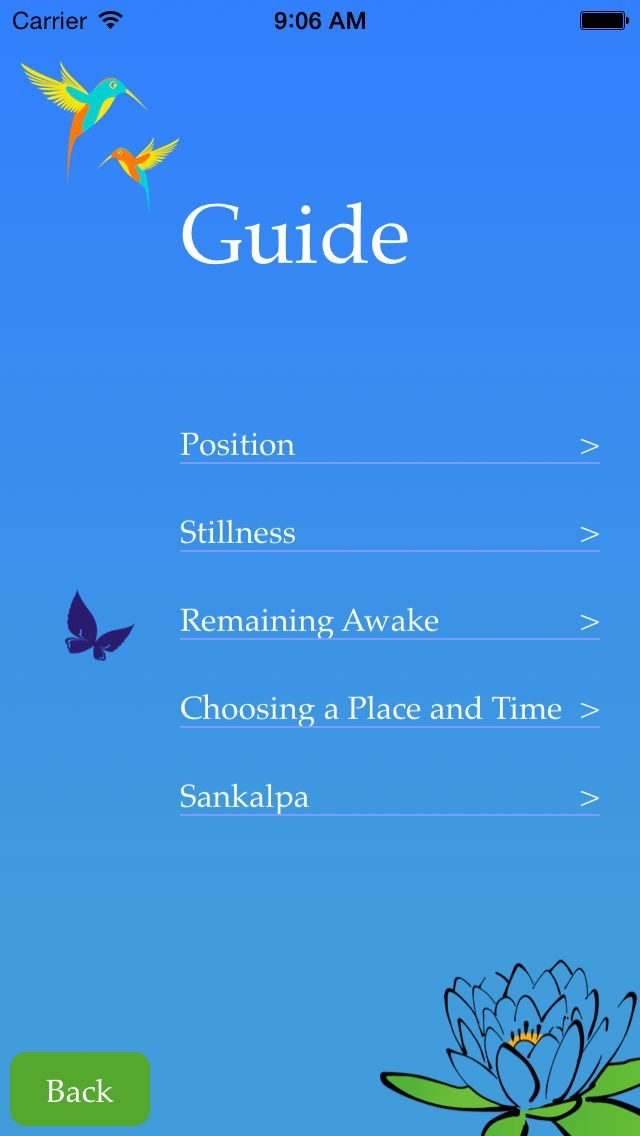Open Choosing a Place and Time
Viewport: 640px width, 1136px height.
point(388,709)
